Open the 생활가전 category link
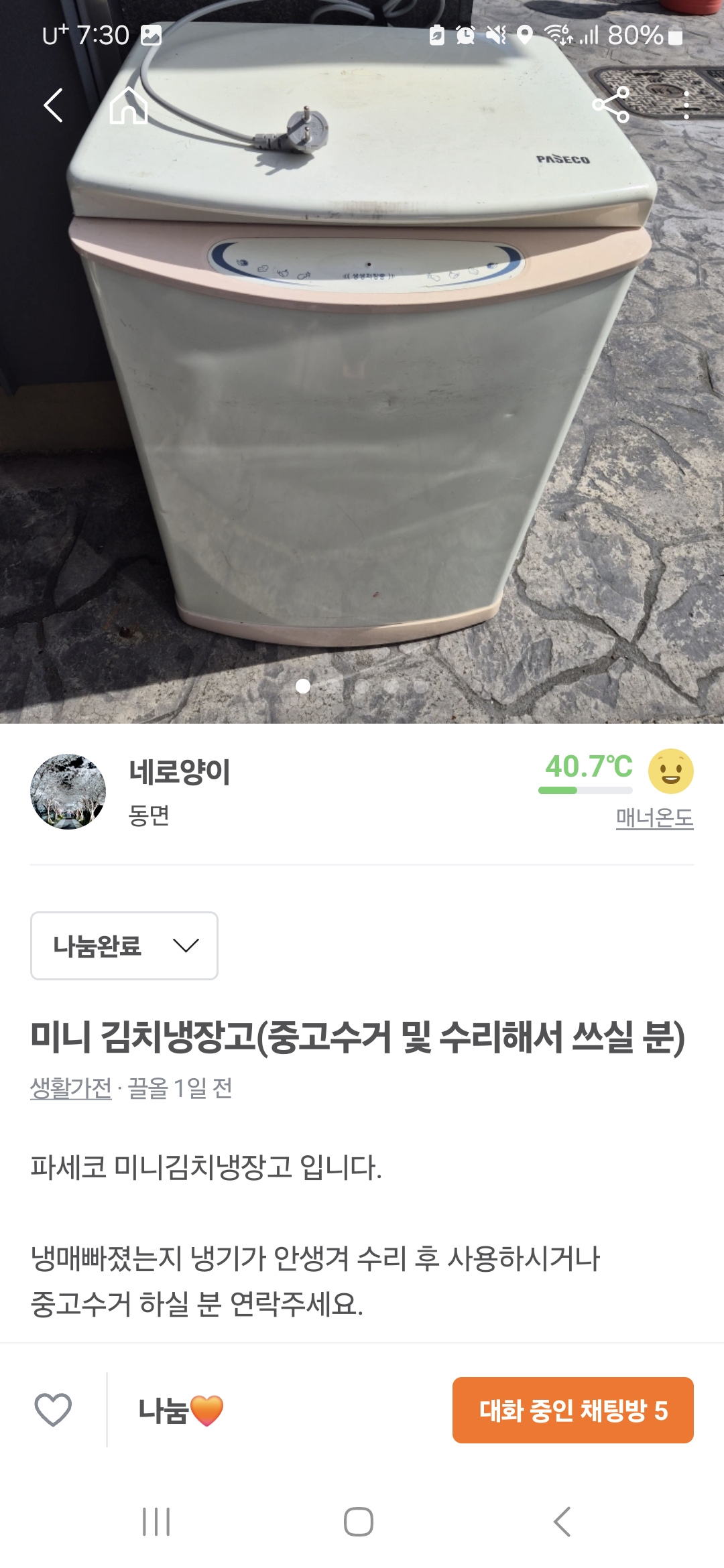 (70, 1088)
